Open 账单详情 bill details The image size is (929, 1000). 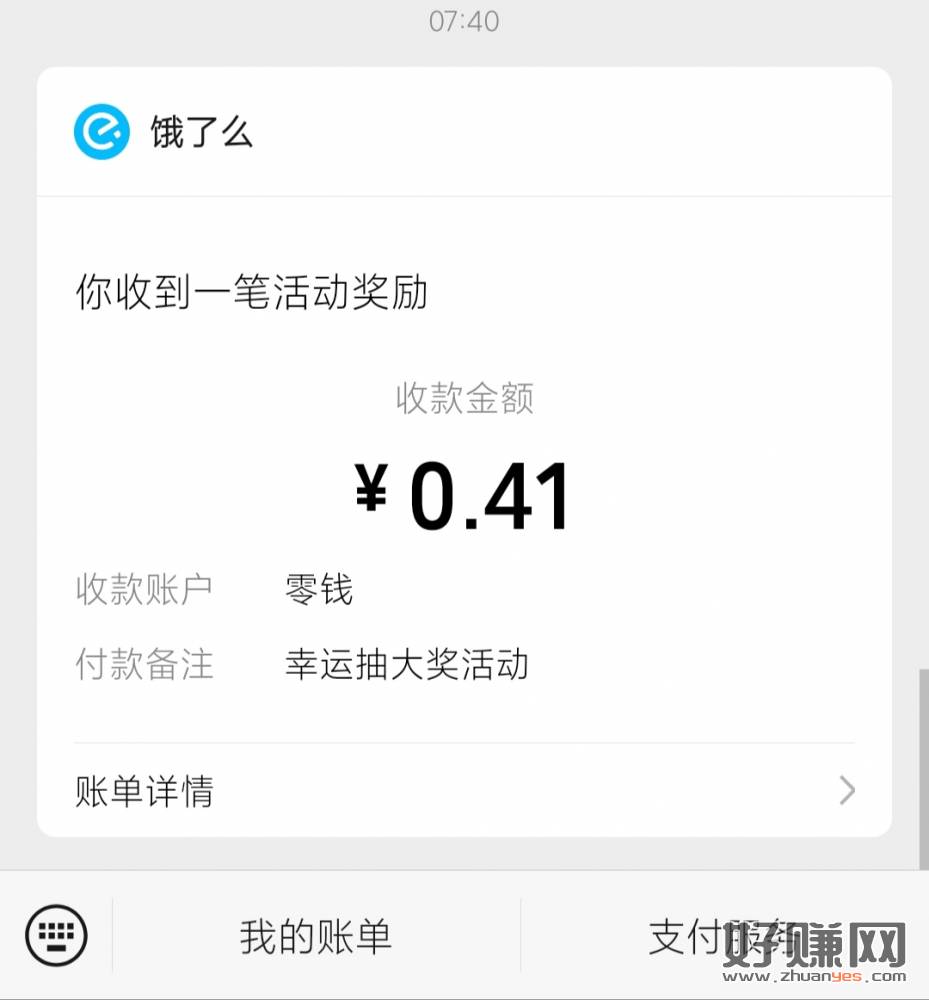(x=464, y=791)
